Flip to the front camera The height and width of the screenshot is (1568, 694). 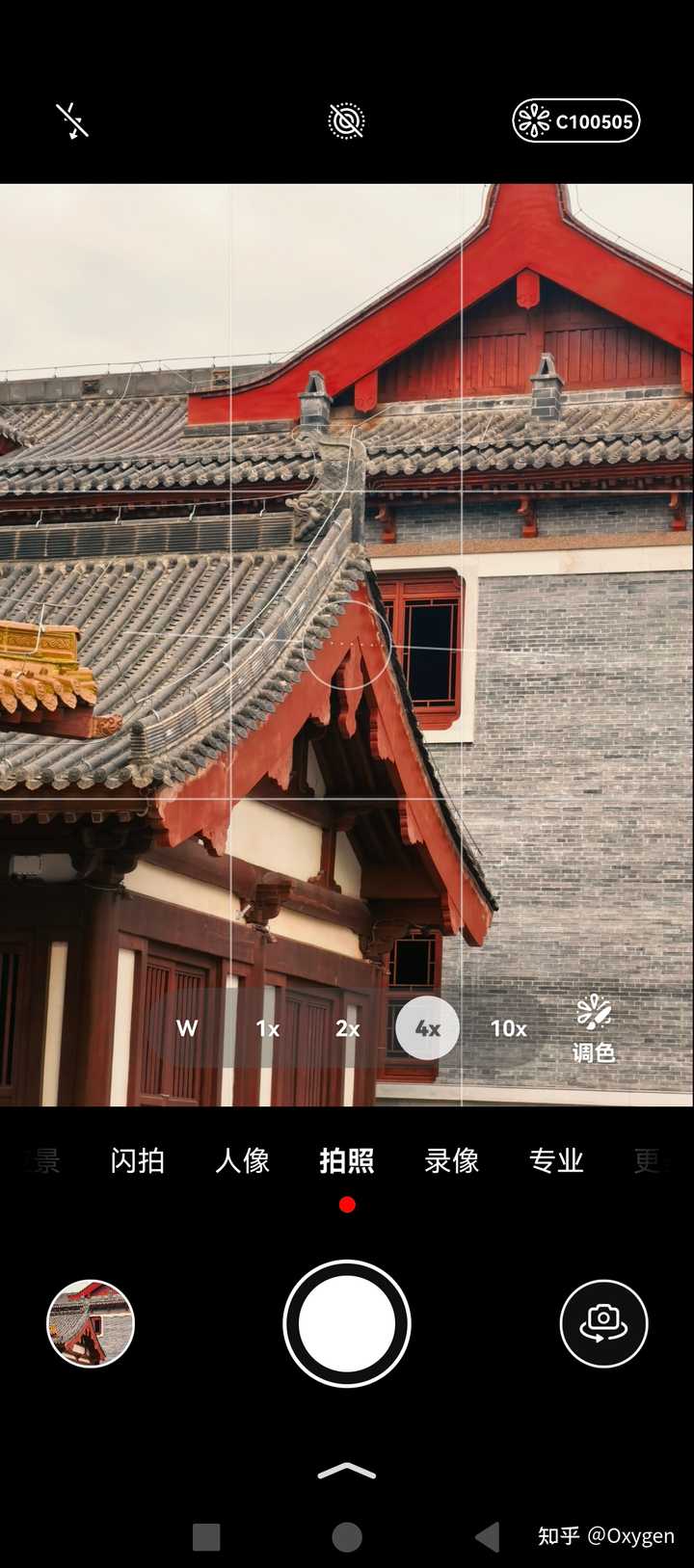click(x=603, y=1323)
